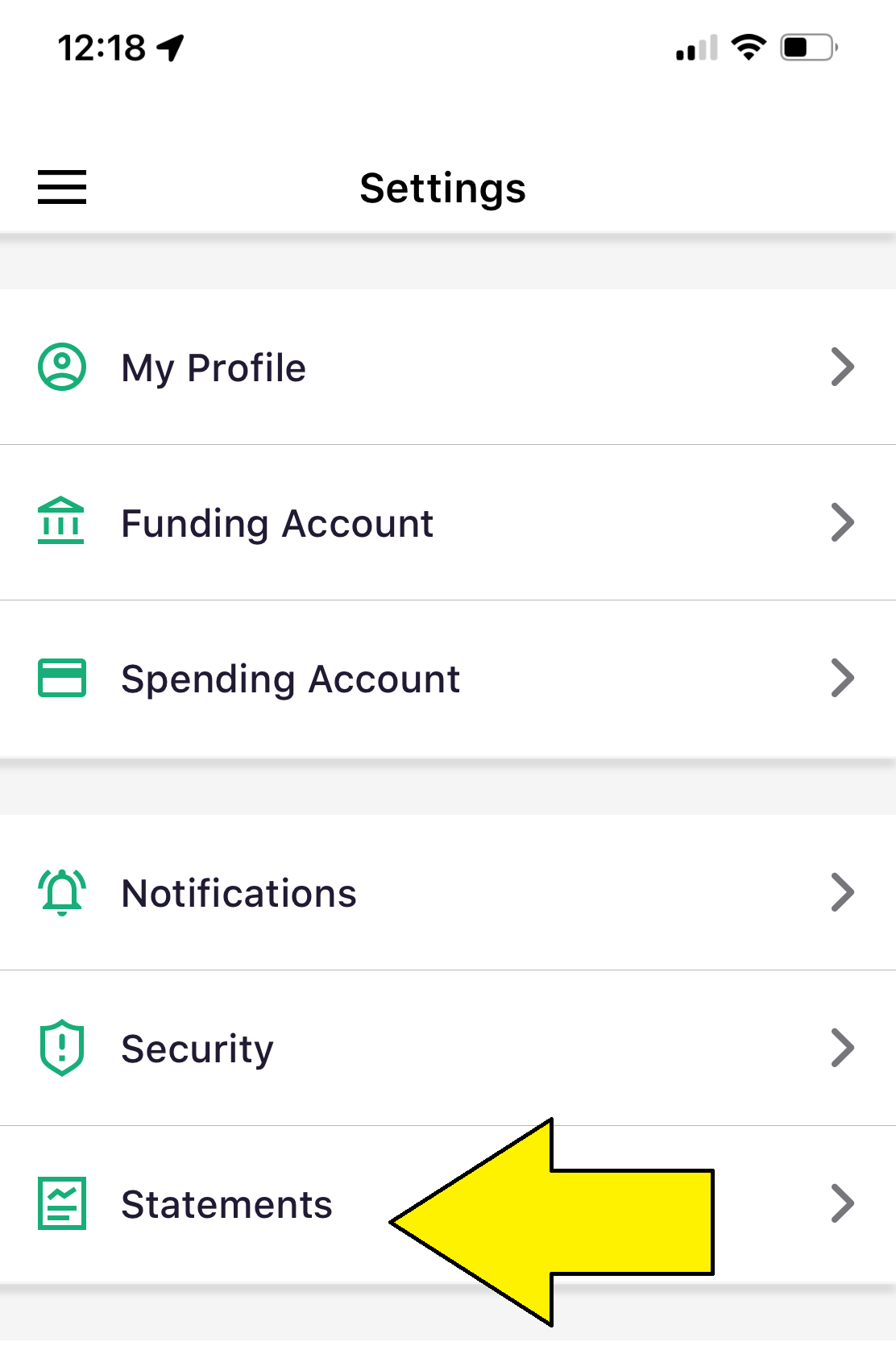Select the Statements row
896x1371 pixels.
coord(226,1205)
